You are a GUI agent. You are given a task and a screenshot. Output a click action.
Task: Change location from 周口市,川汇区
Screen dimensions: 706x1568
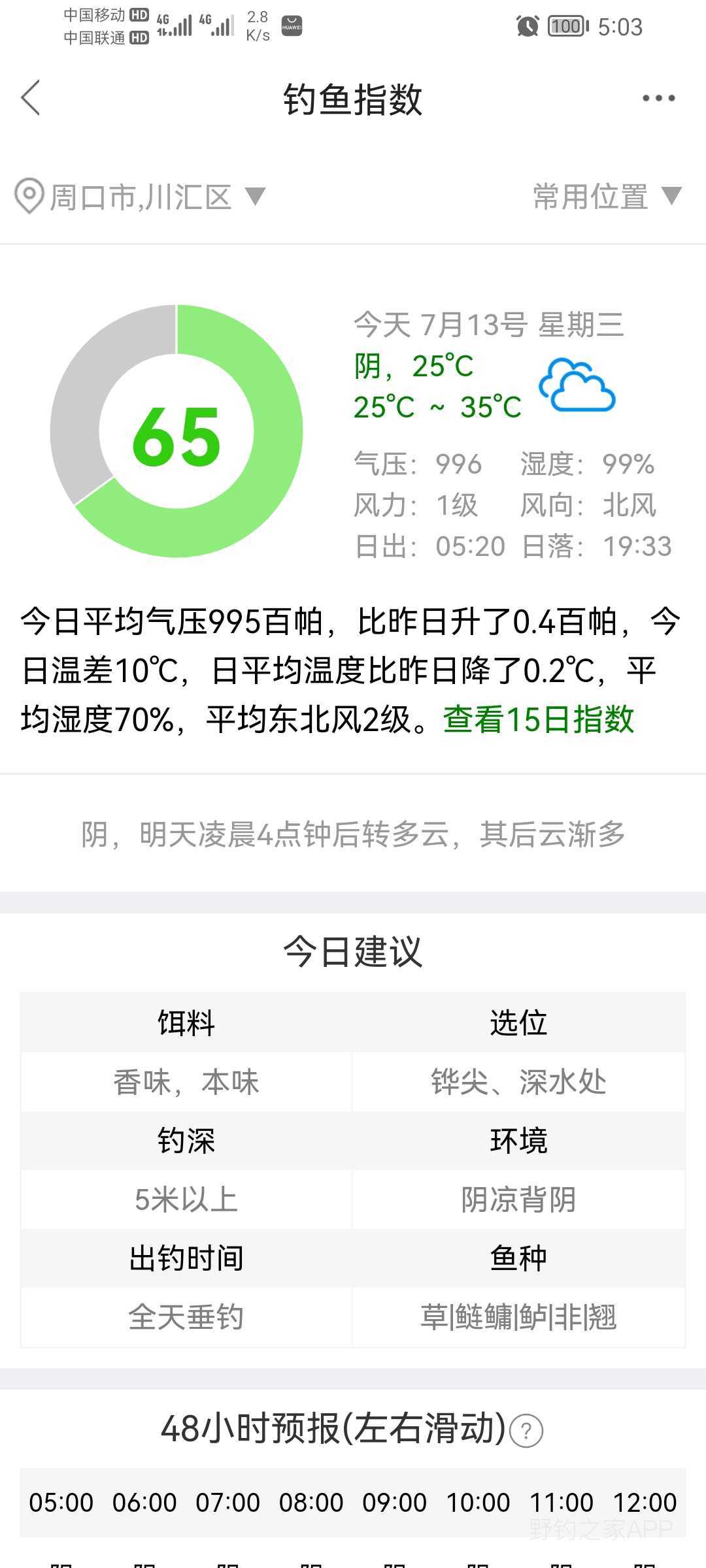tap(141, 197)
